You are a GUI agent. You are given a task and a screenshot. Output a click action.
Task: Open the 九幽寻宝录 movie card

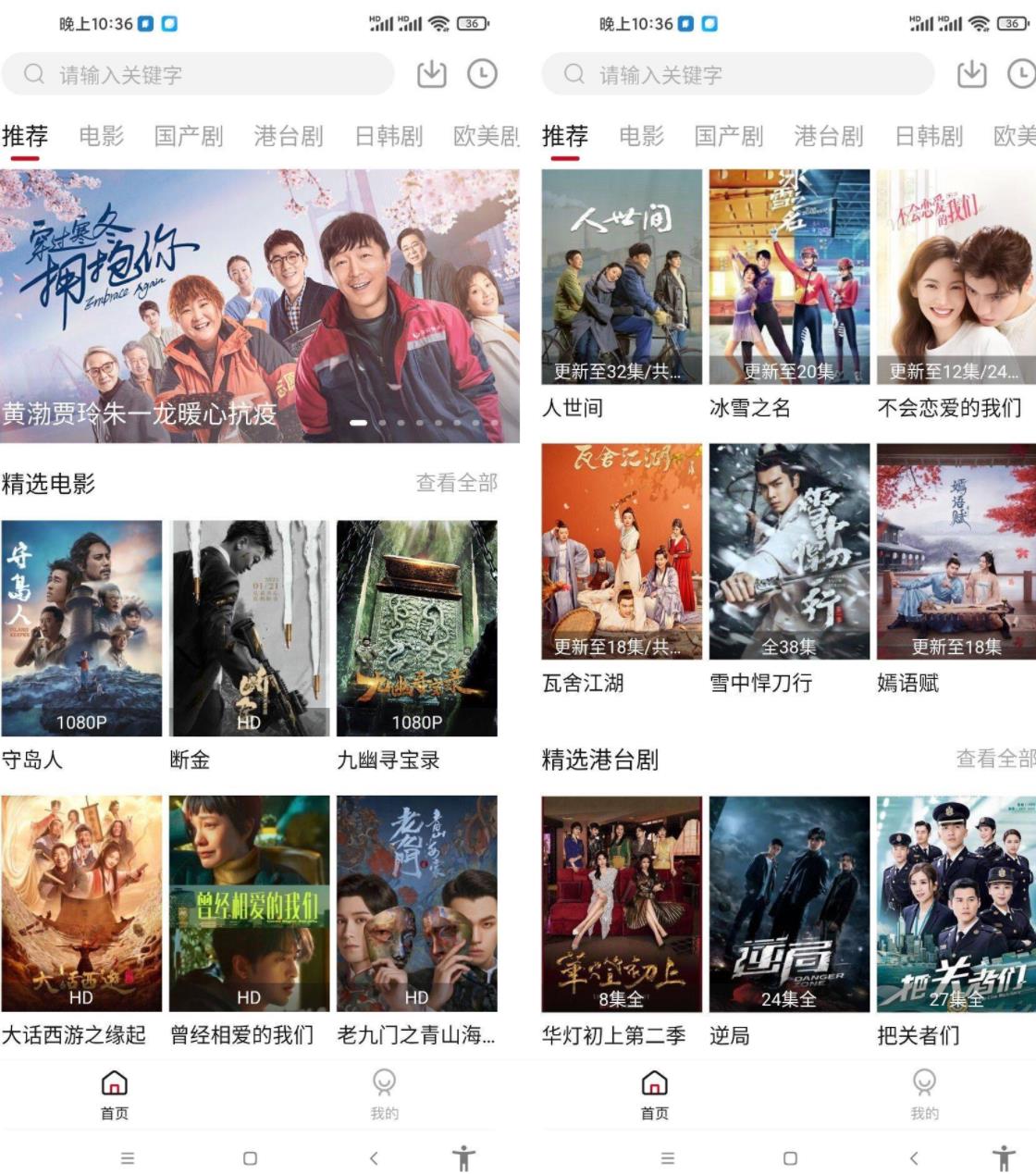pyautogui.click(x=416, y=628)
